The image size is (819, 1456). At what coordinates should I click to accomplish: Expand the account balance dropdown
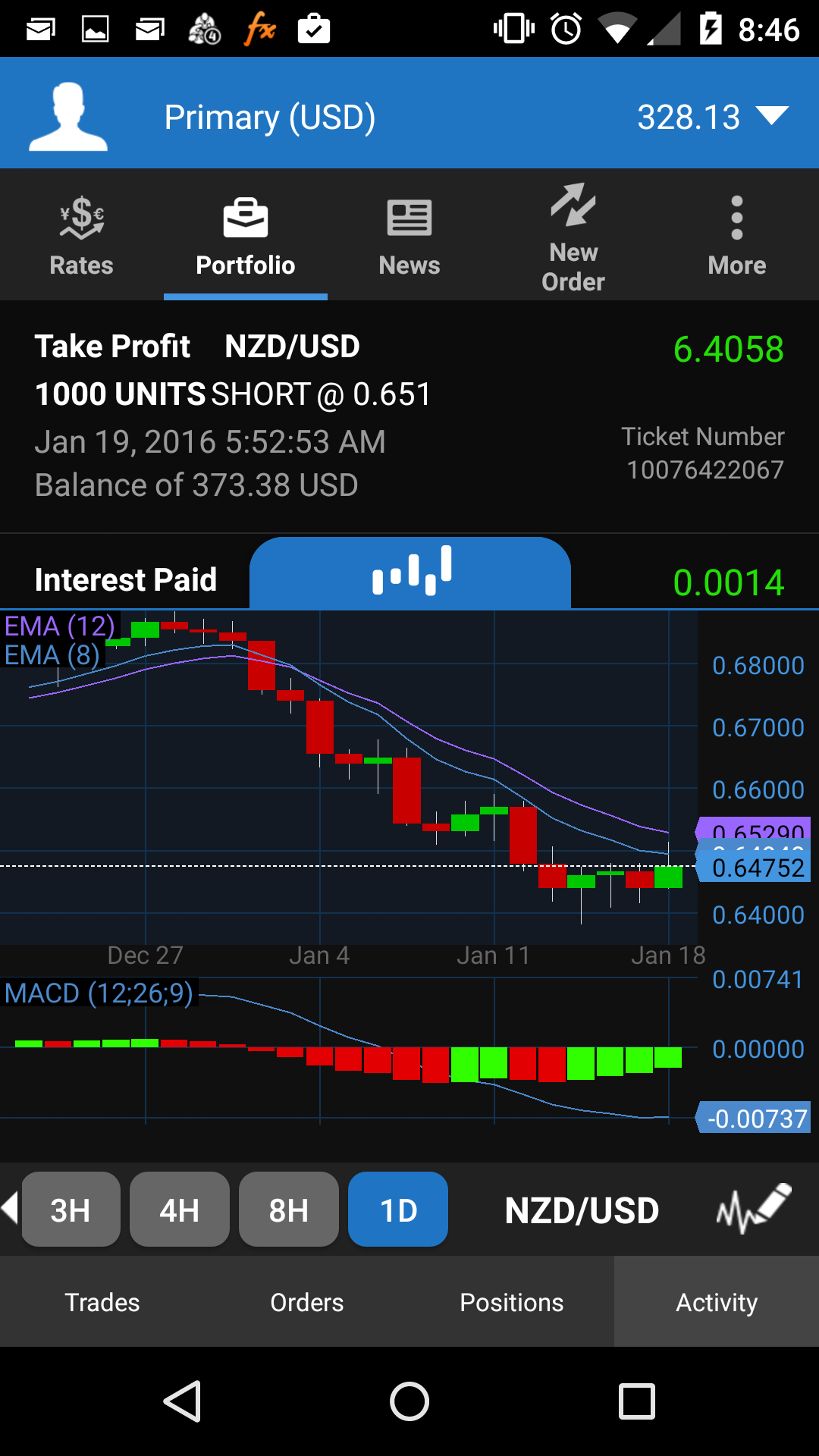coord(772,116)
